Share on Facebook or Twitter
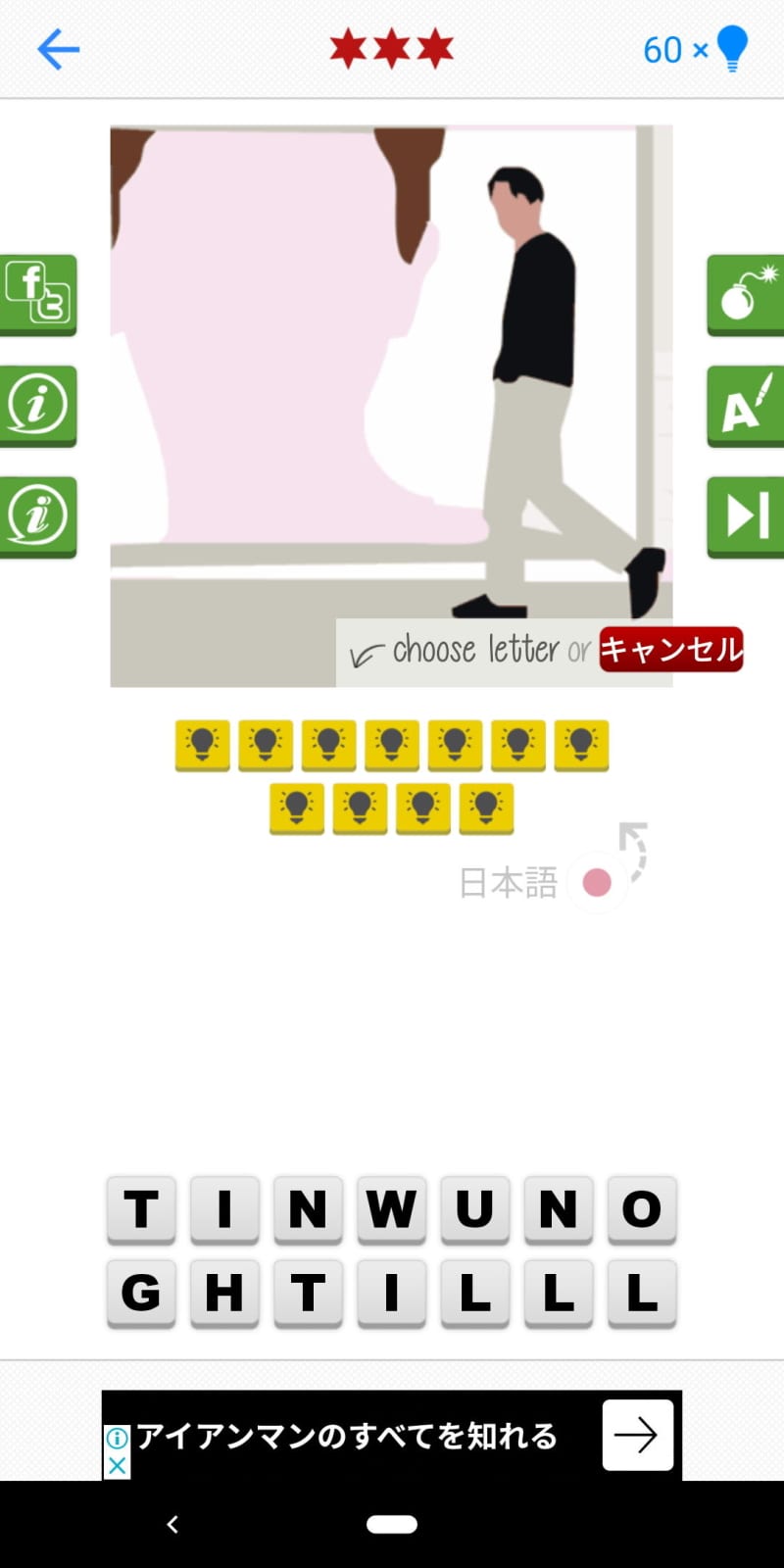The width and height of the screenshot is (784, 1568). click(x=38, y=294)
